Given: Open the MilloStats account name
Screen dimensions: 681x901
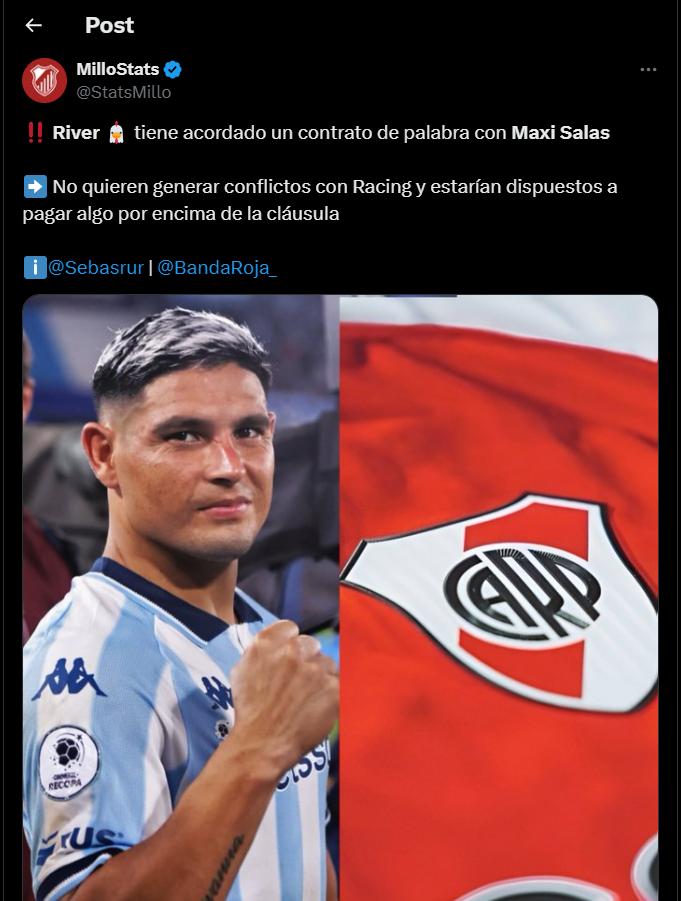Looking at the screenshot, I should 118,69.
